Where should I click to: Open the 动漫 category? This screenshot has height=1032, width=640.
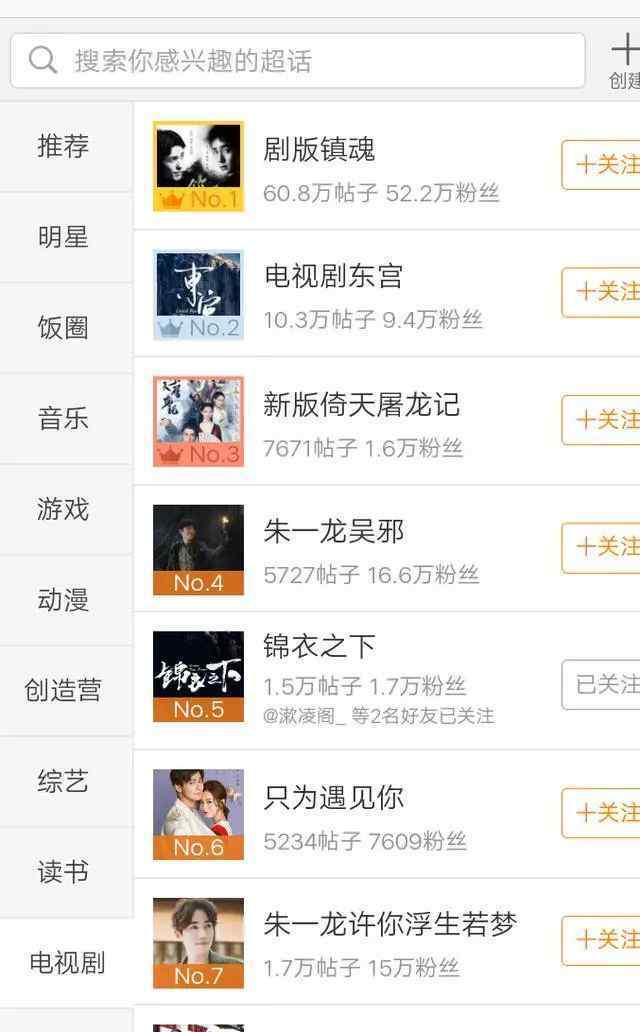coord(63,600)
